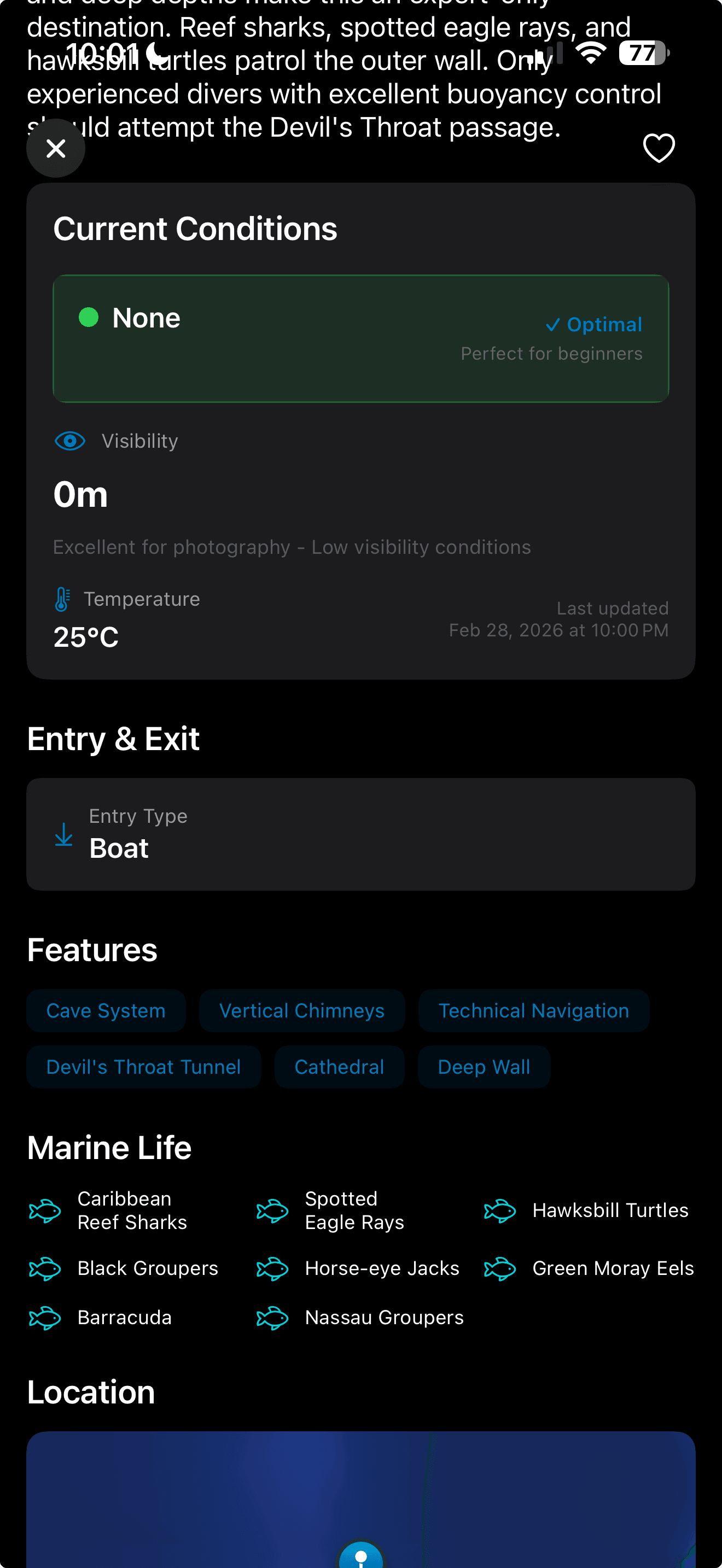This screenshot has height=1568, width=722.
Task: Tap the eye icon next to Visibility
Action: point(69,441)
